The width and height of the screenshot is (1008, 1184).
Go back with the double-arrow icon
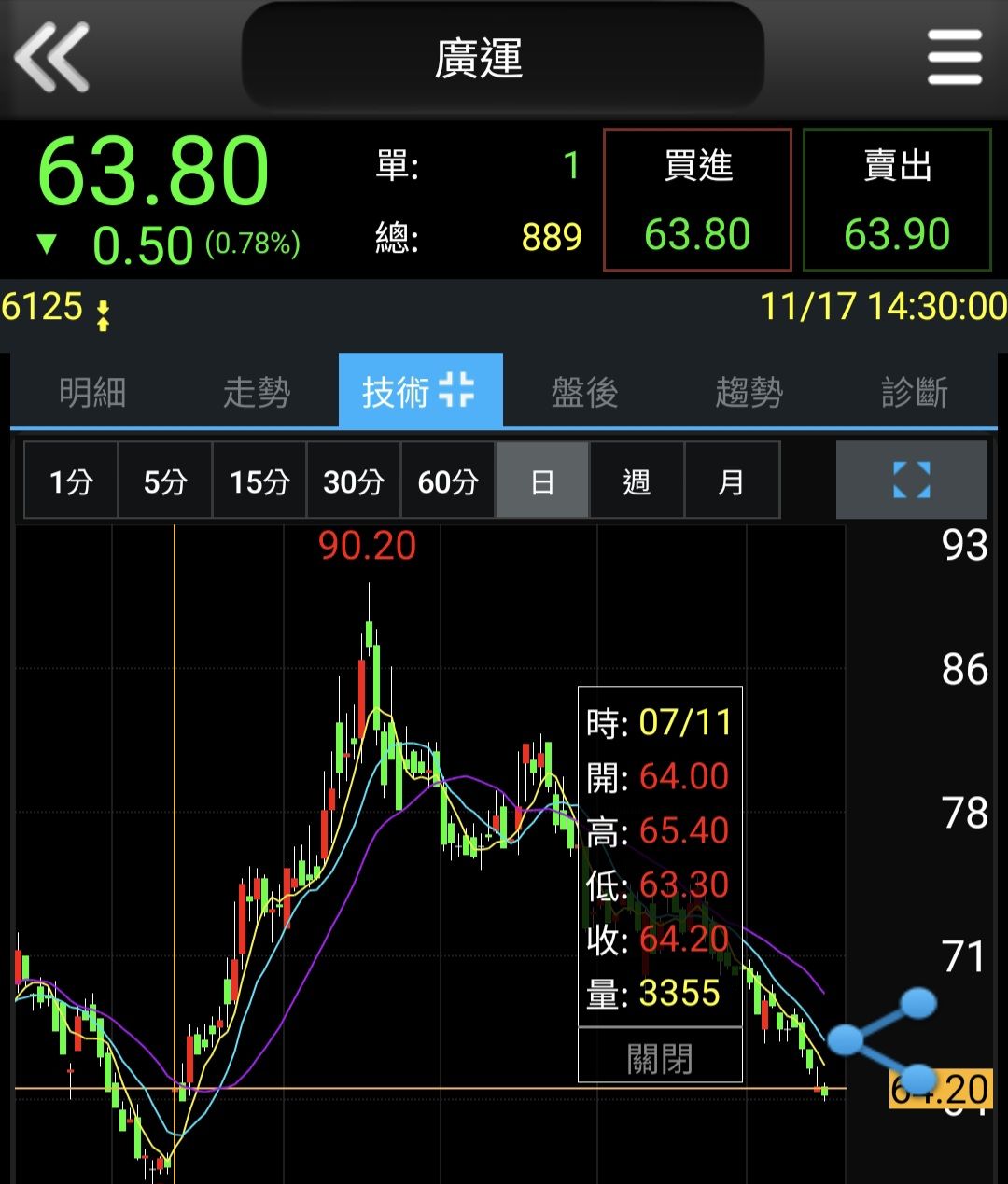click(52, 58)
